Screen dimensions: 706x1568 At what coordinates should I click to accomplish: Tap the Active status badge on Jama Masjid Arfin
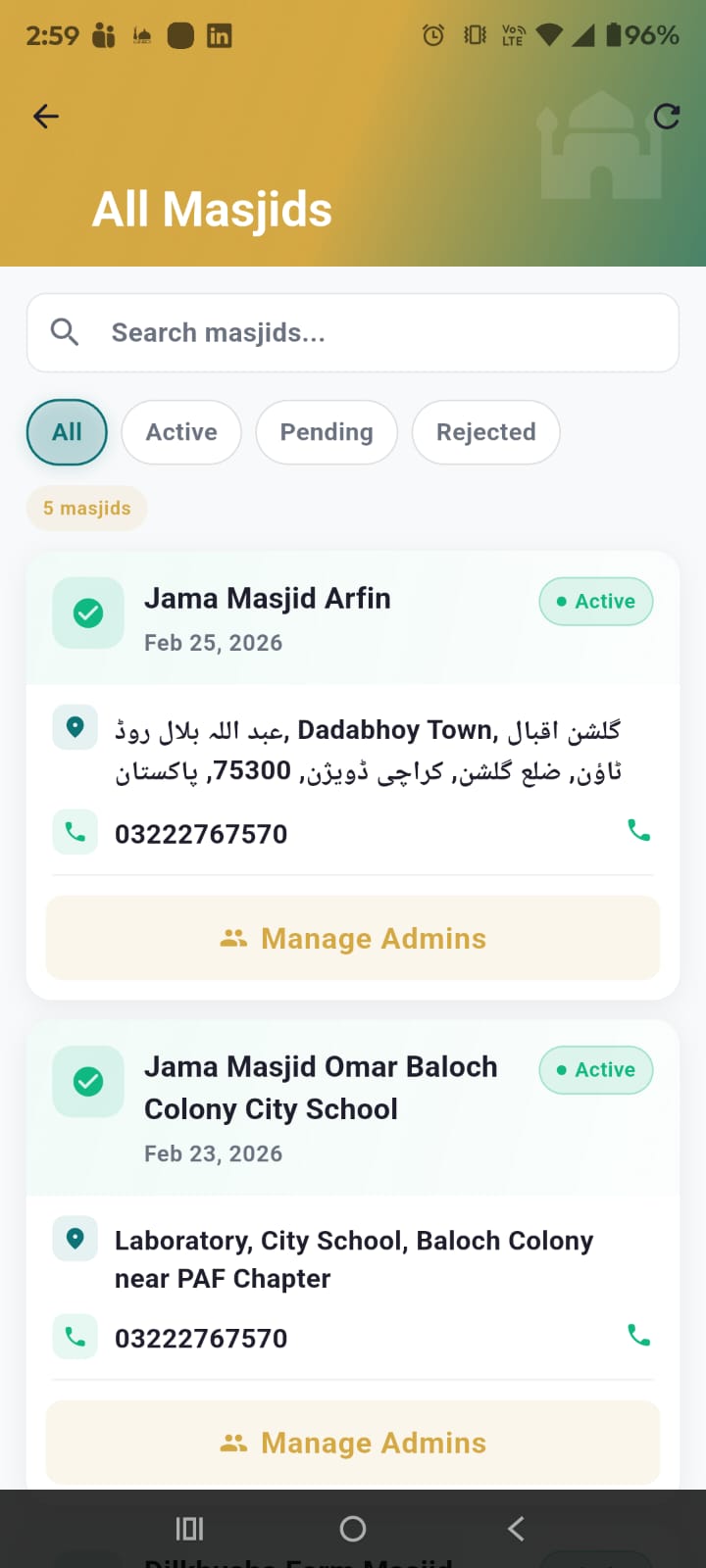595,601
